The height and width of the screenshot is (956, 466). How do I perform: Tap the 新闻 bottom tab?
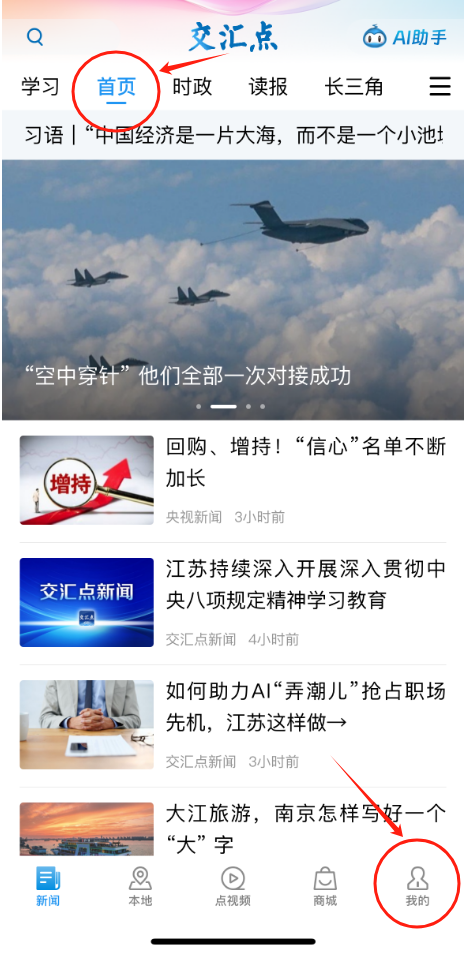tap(48, 887)
